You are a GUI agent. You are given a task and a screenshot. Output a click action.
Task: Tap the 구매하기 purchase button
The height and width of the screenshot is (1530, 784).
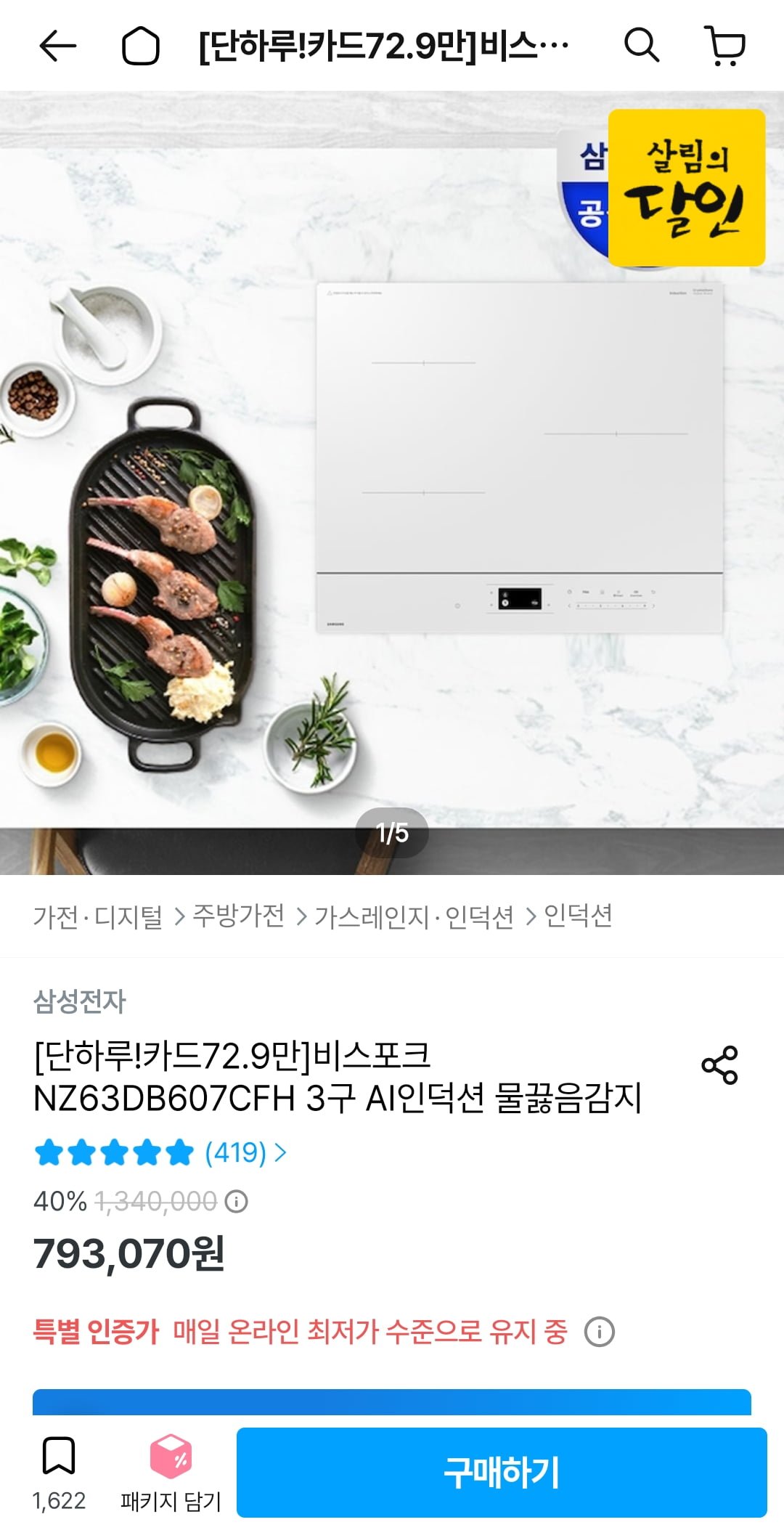coord(502,1473)
